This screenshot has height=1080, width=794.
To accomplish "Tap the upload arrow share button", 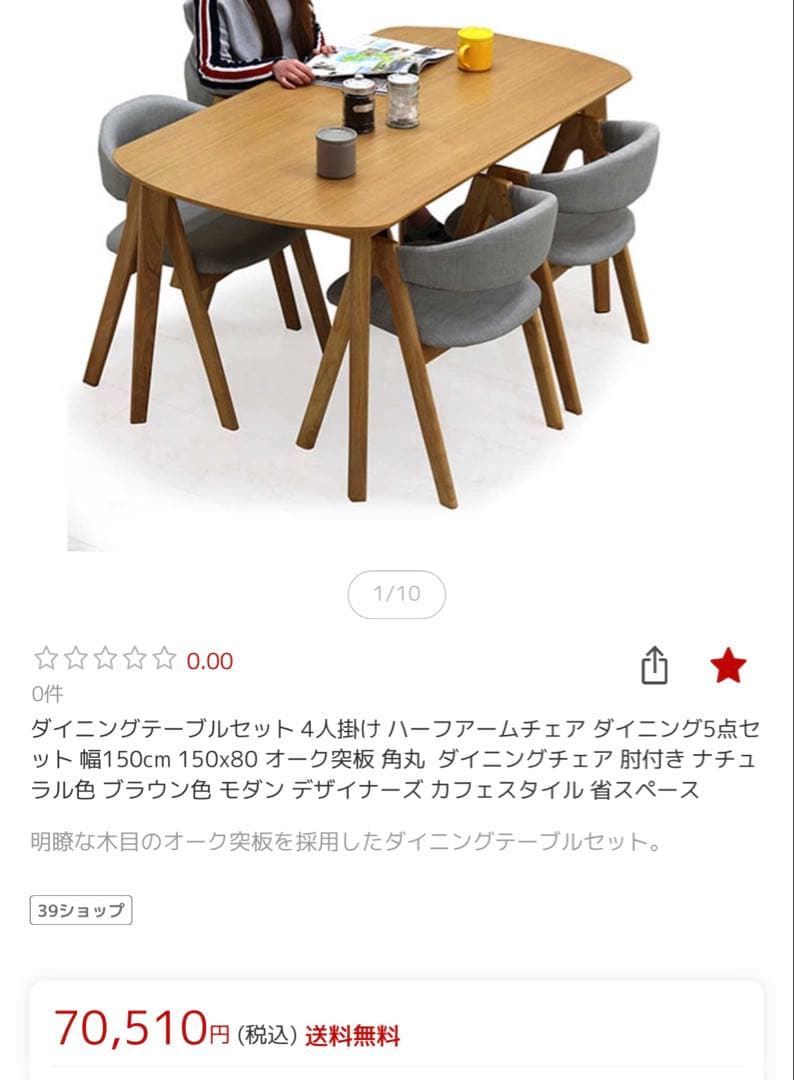I will (657, 663).
